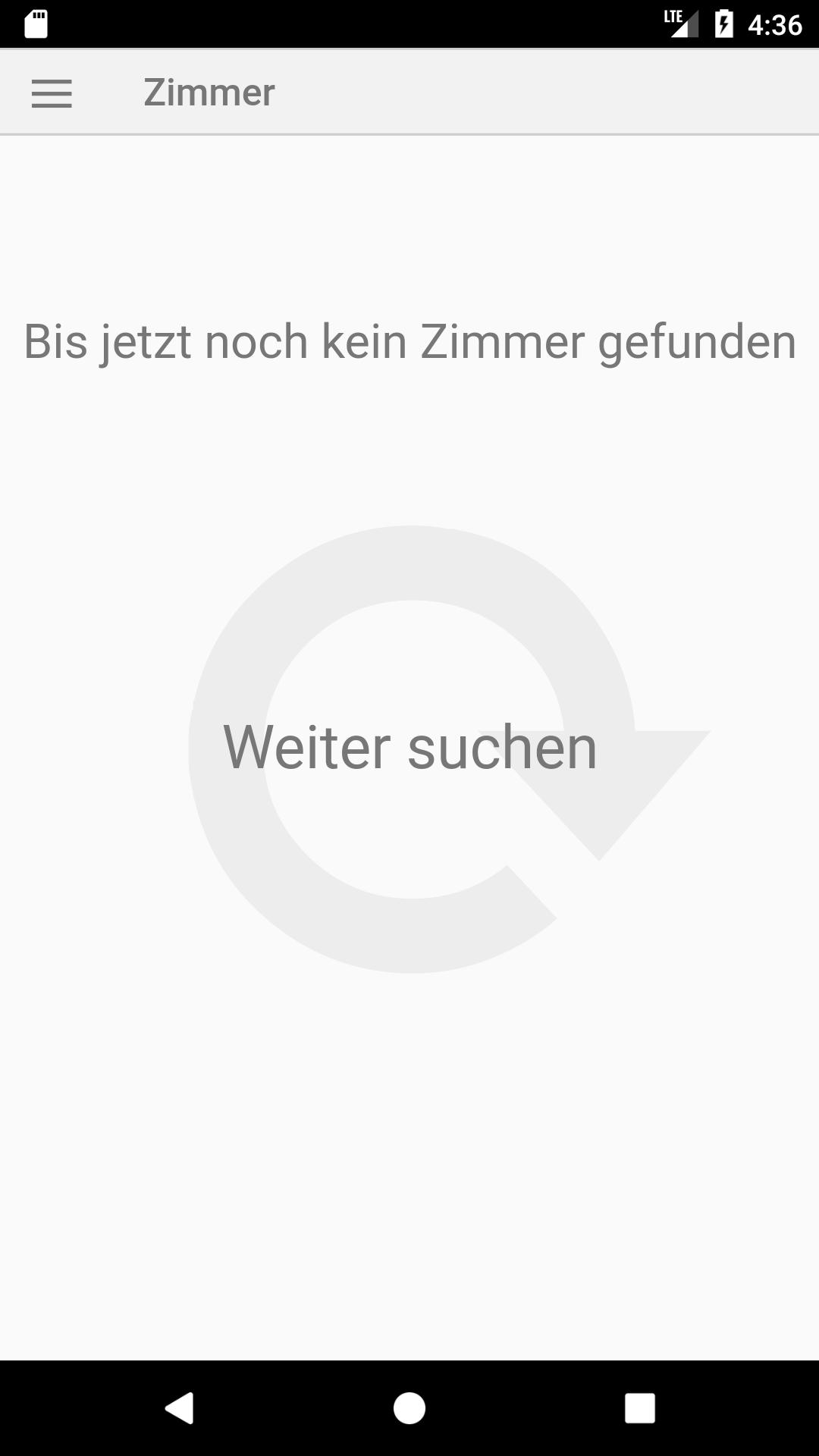The width and height of the screenshot is (819, 1456).
Task: Tap the Recent apps square button
Action: point(639,1409)
